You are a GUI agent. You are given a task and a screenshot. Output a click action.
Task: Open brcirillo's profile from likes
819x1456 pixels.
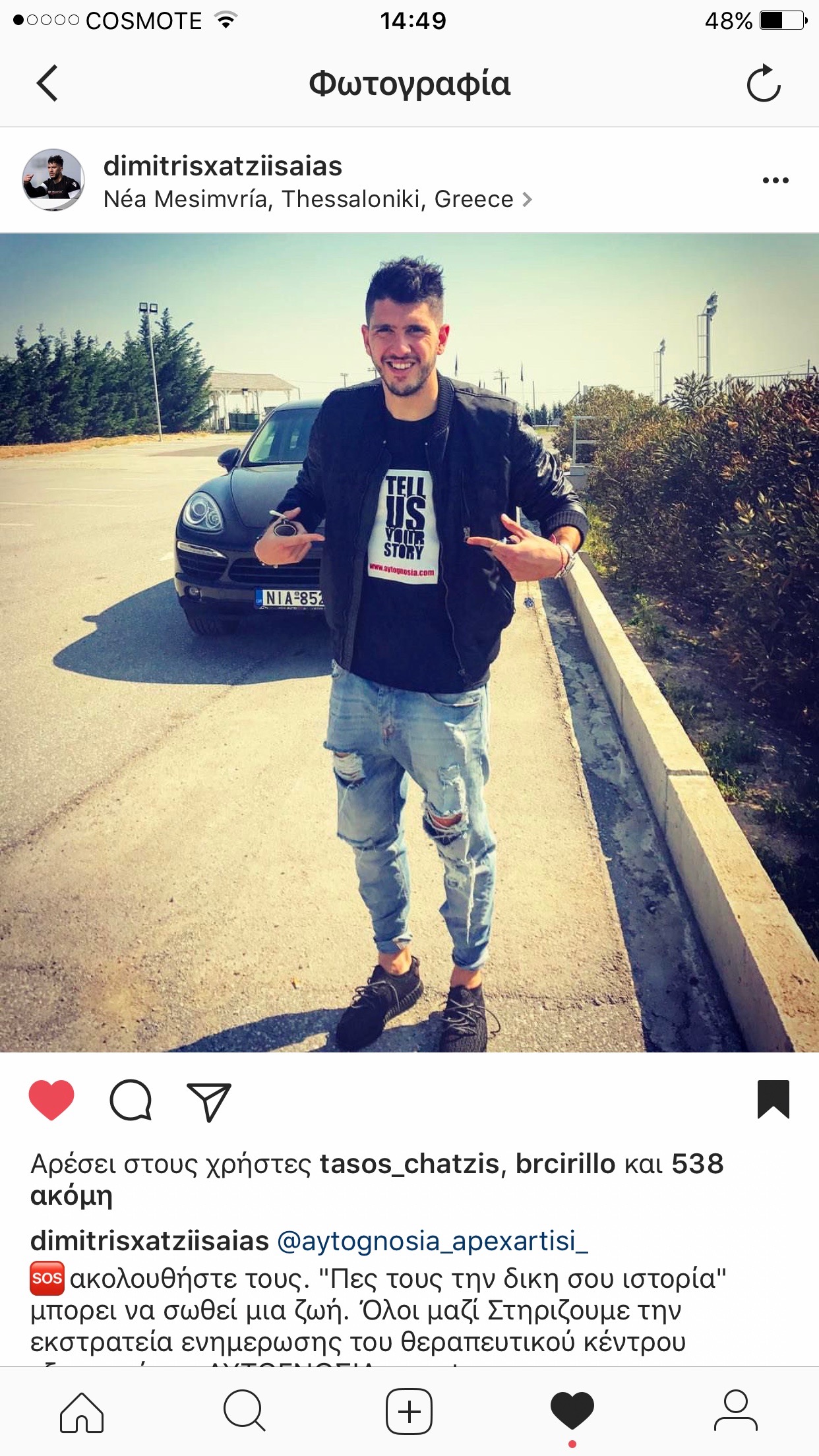coord(565,1164)
